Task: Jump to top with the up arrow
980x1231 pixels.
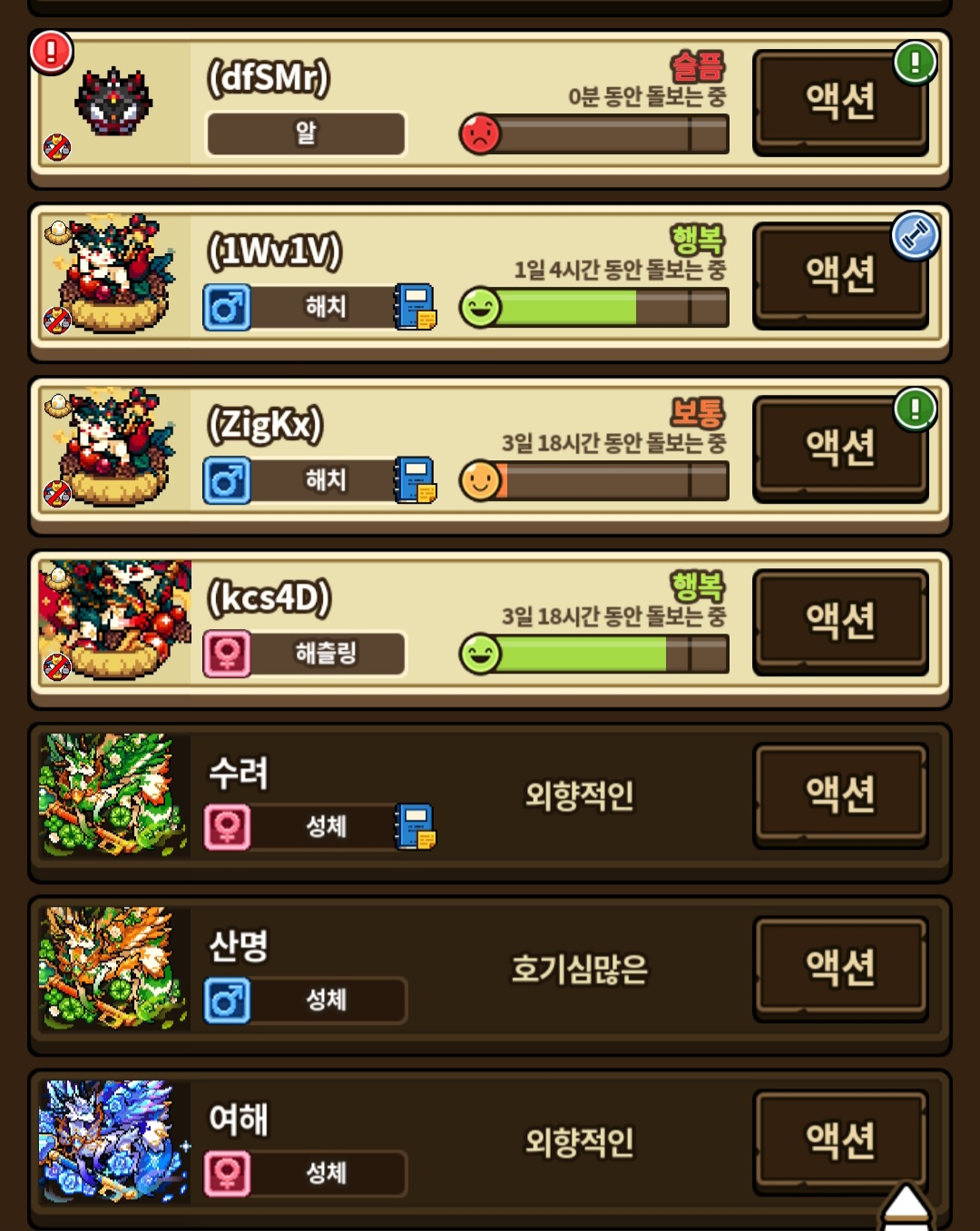Action: pos(905,1207)
